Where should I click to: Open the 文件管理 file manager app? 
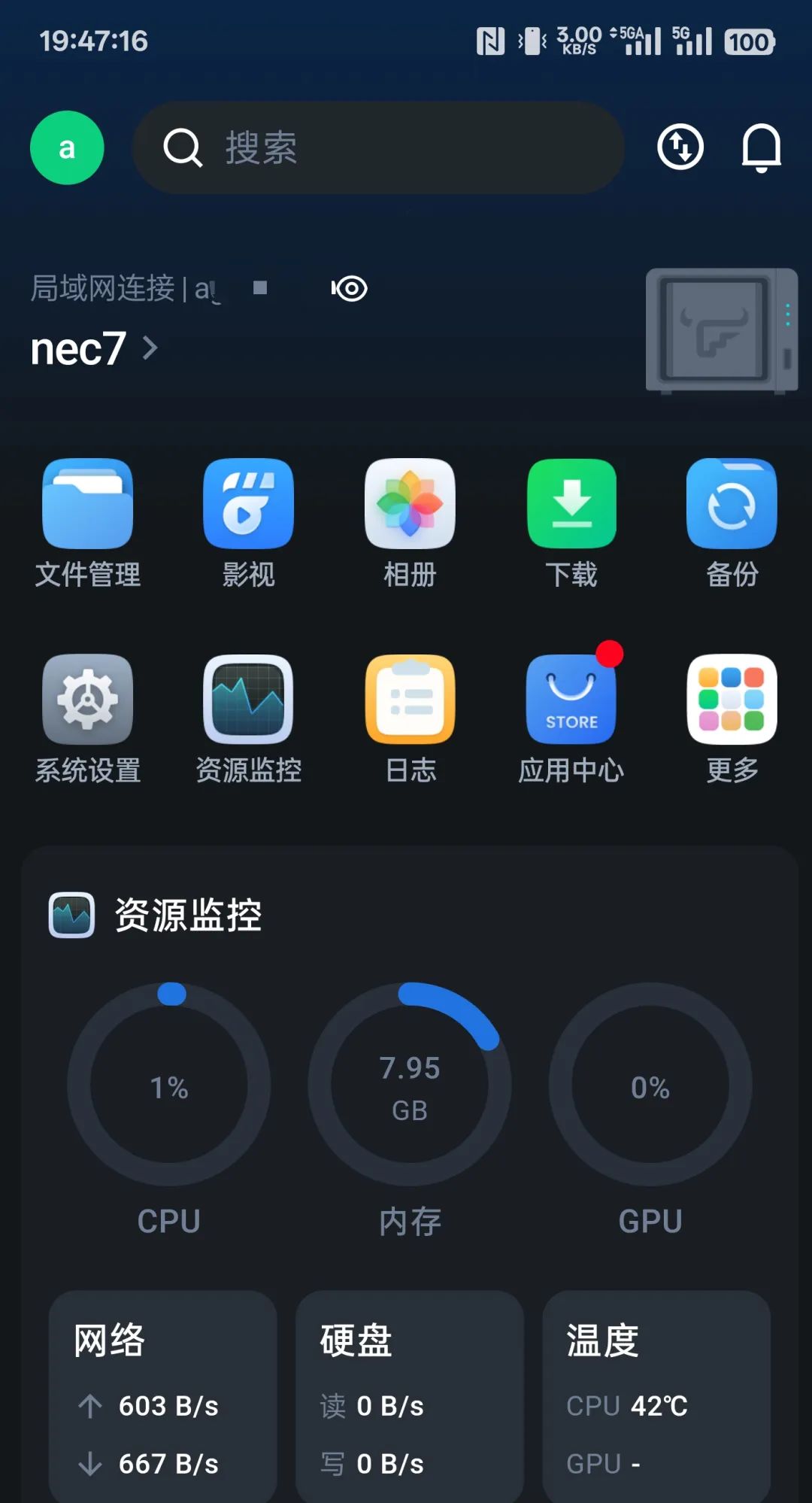[x=88, y=523]
